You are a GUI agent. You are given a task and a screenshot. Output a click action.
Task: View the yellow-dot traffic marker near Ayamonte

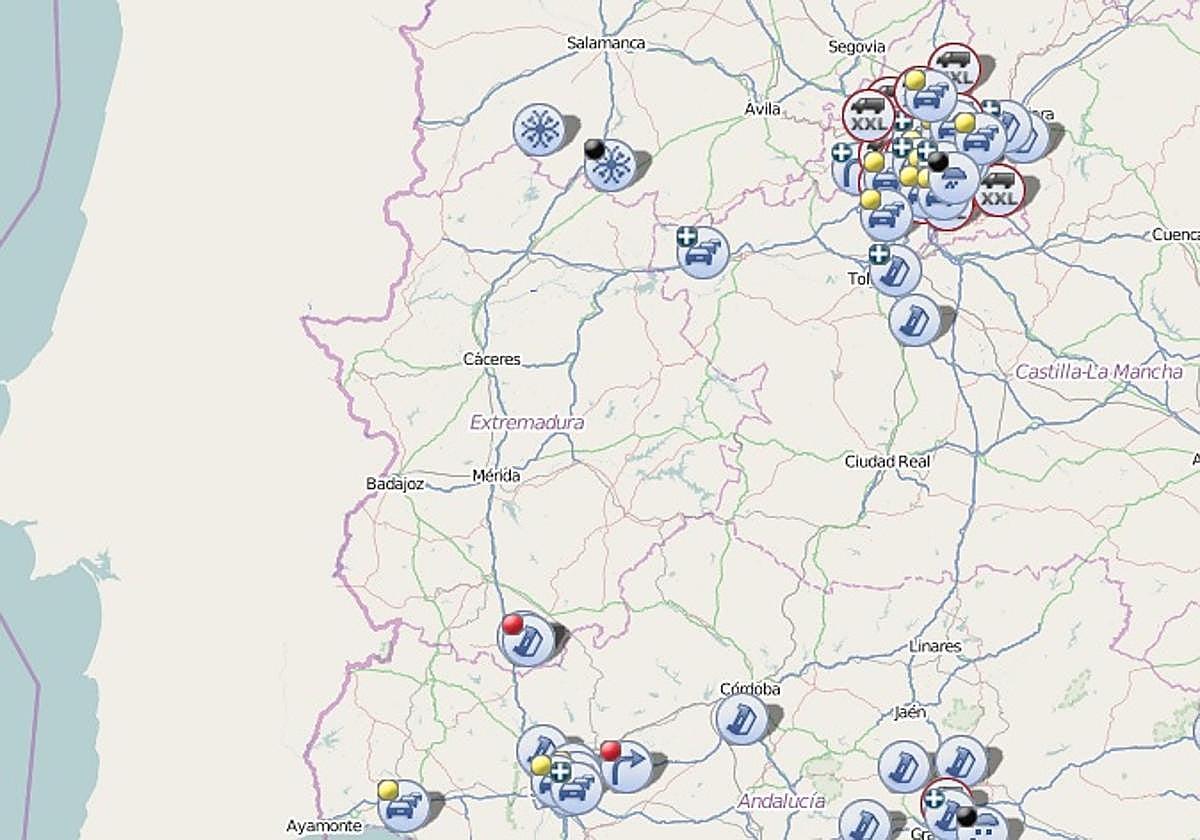[404, 806]
